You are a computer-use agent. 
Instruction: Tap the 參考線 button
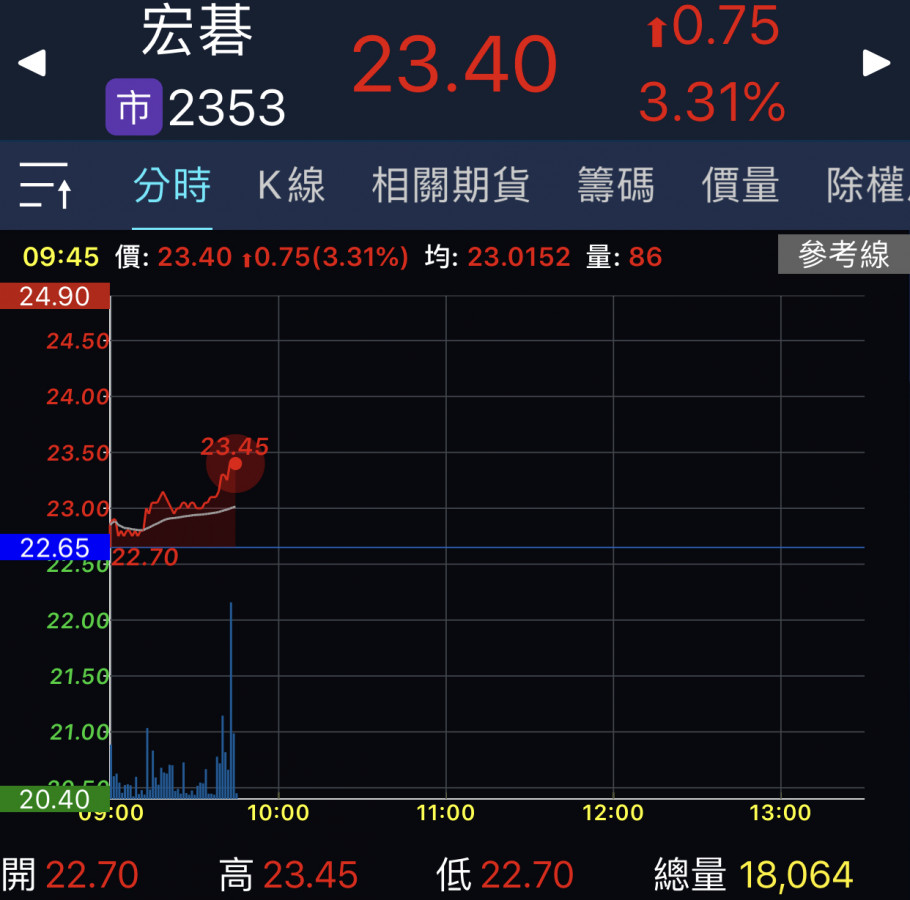[x=843, y=255]
